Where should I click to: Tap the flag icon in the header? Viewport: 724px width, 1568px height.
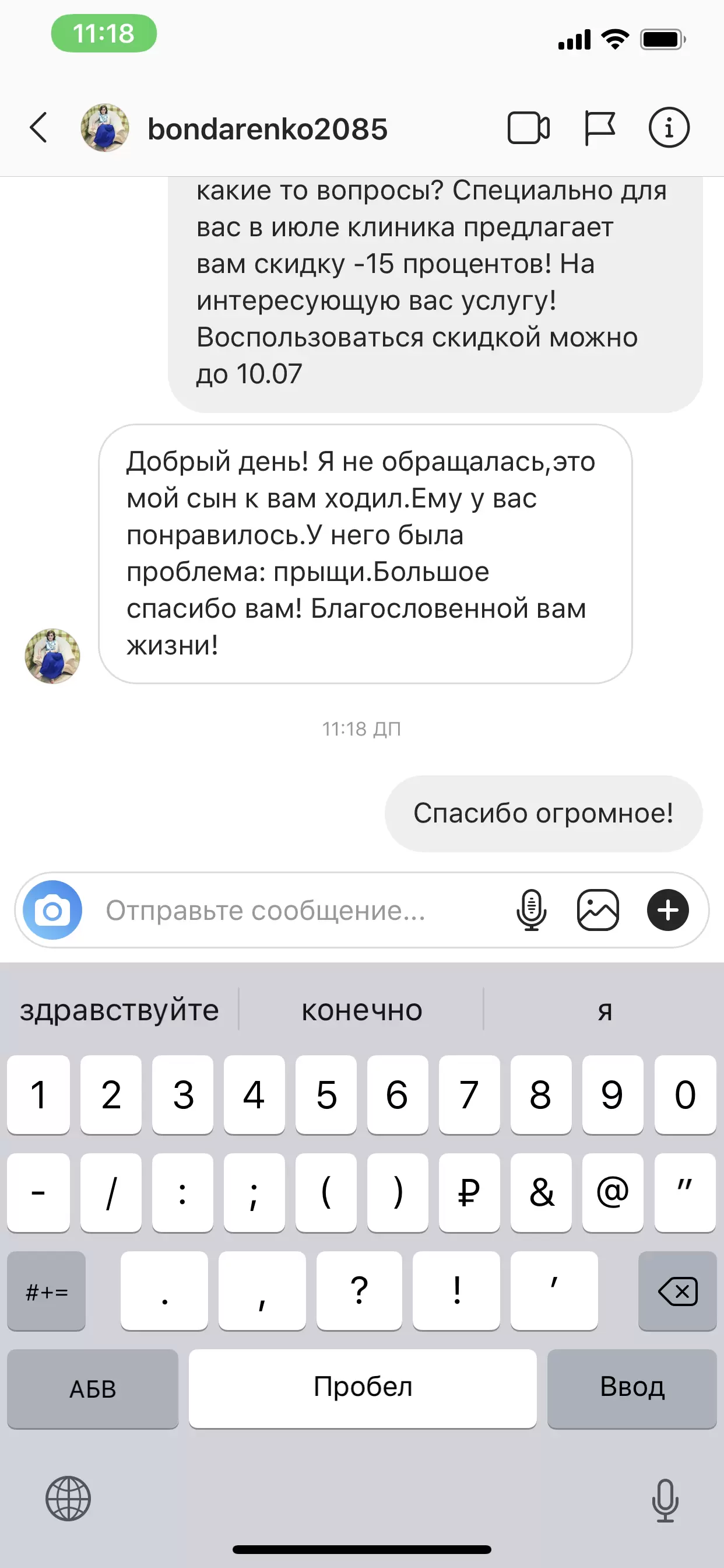point(599,128)
